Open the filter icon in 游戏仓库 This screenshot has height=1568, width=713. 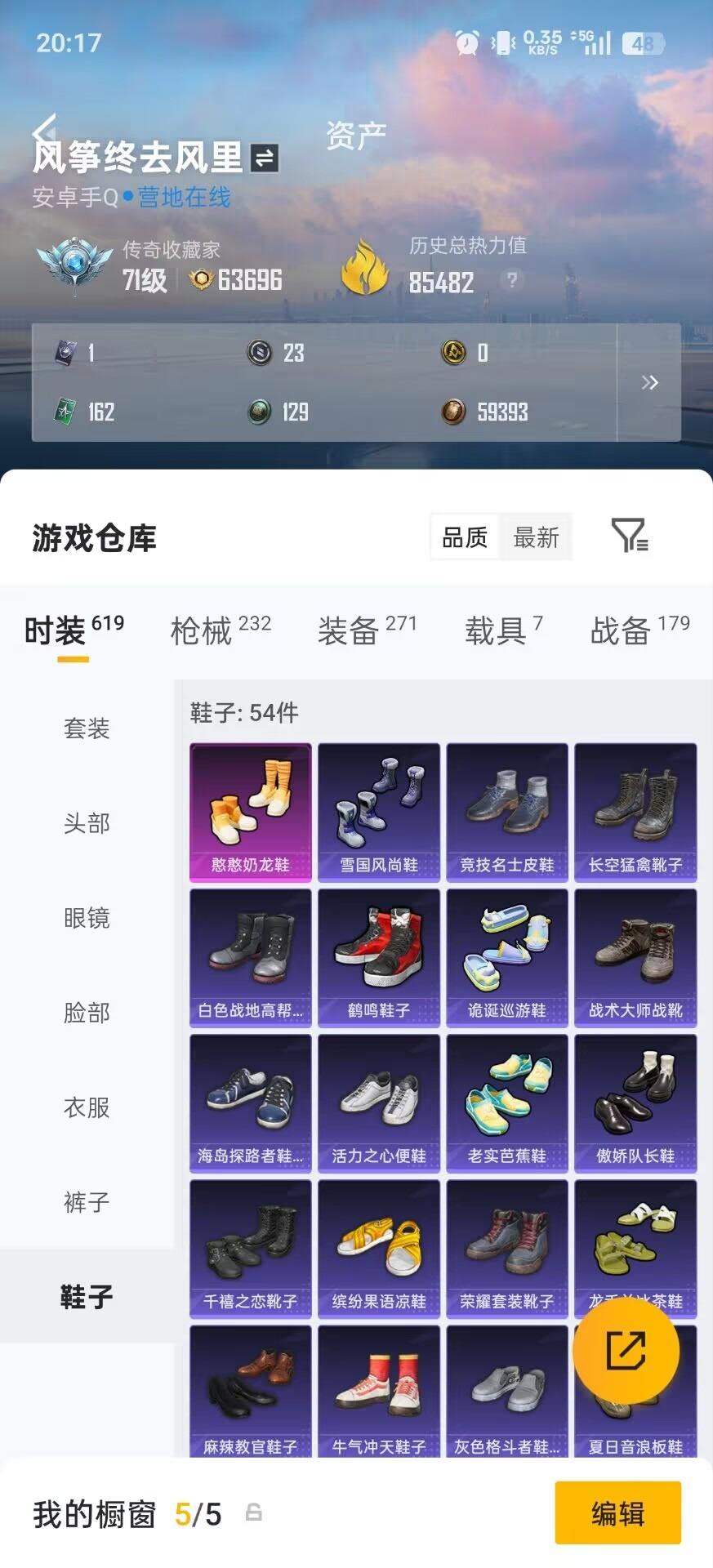[629, 535]
